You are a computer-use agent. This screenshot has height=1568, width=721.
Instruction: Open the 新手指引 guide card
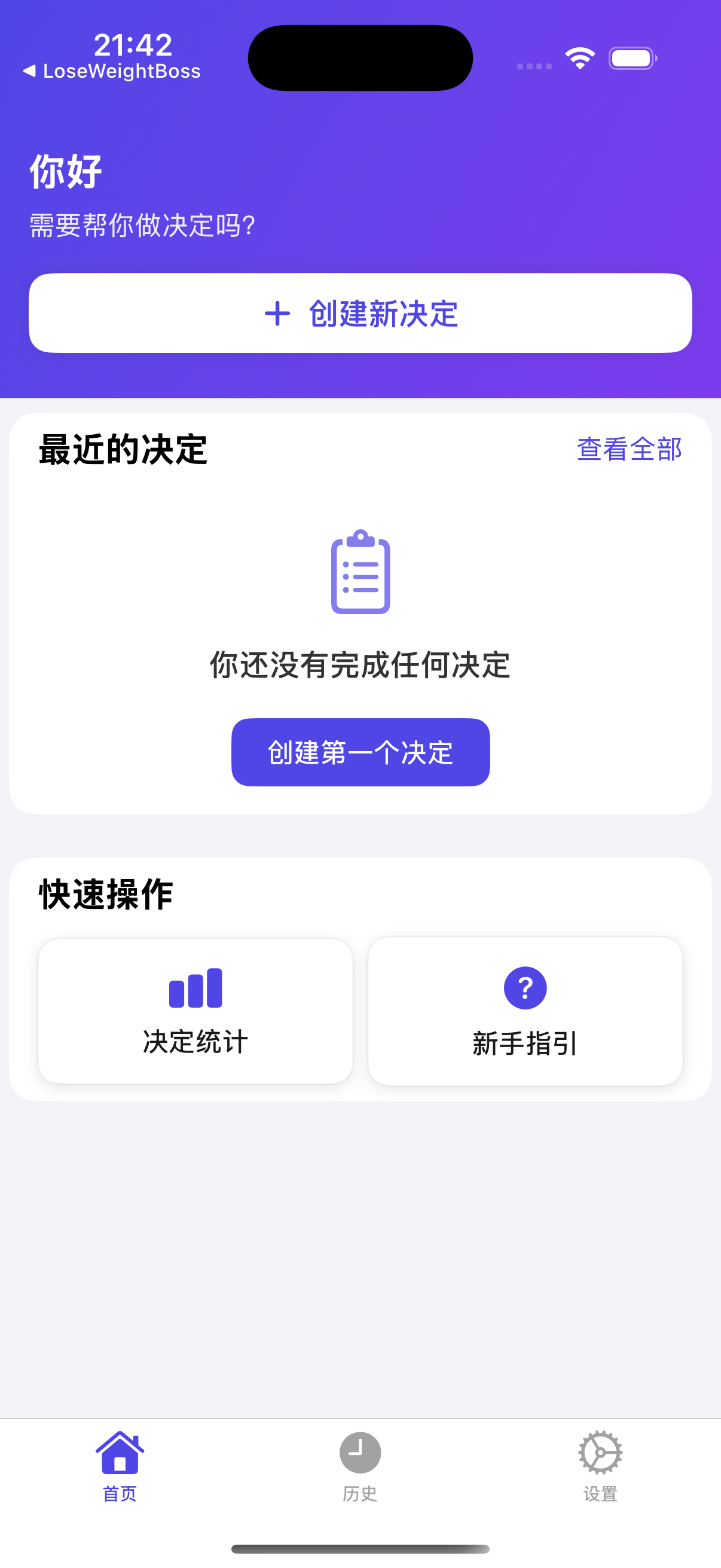525,1011
